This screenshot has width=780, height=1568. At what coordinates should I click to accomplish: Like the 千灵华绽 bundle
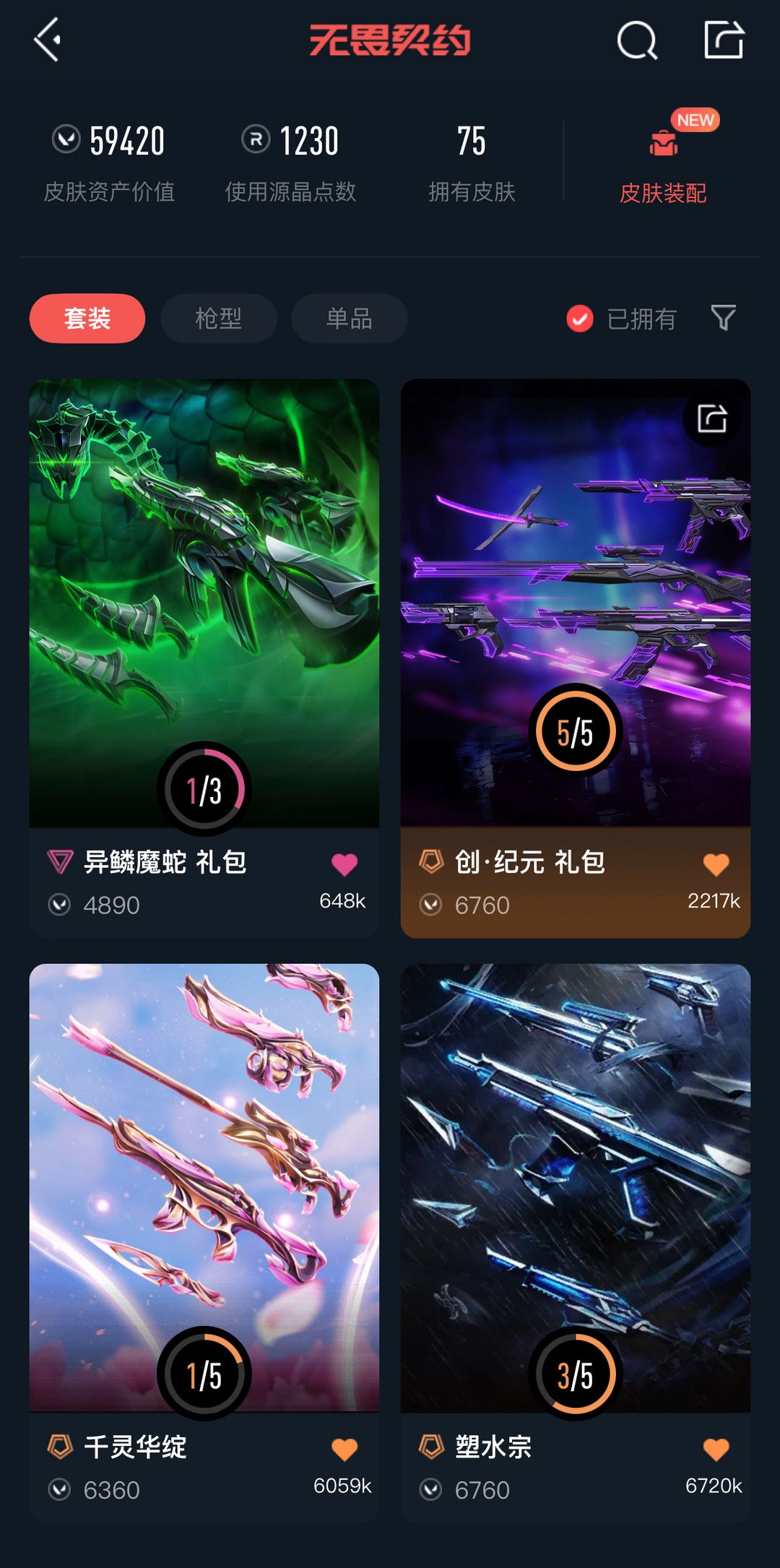click(x=344, y=1449)
